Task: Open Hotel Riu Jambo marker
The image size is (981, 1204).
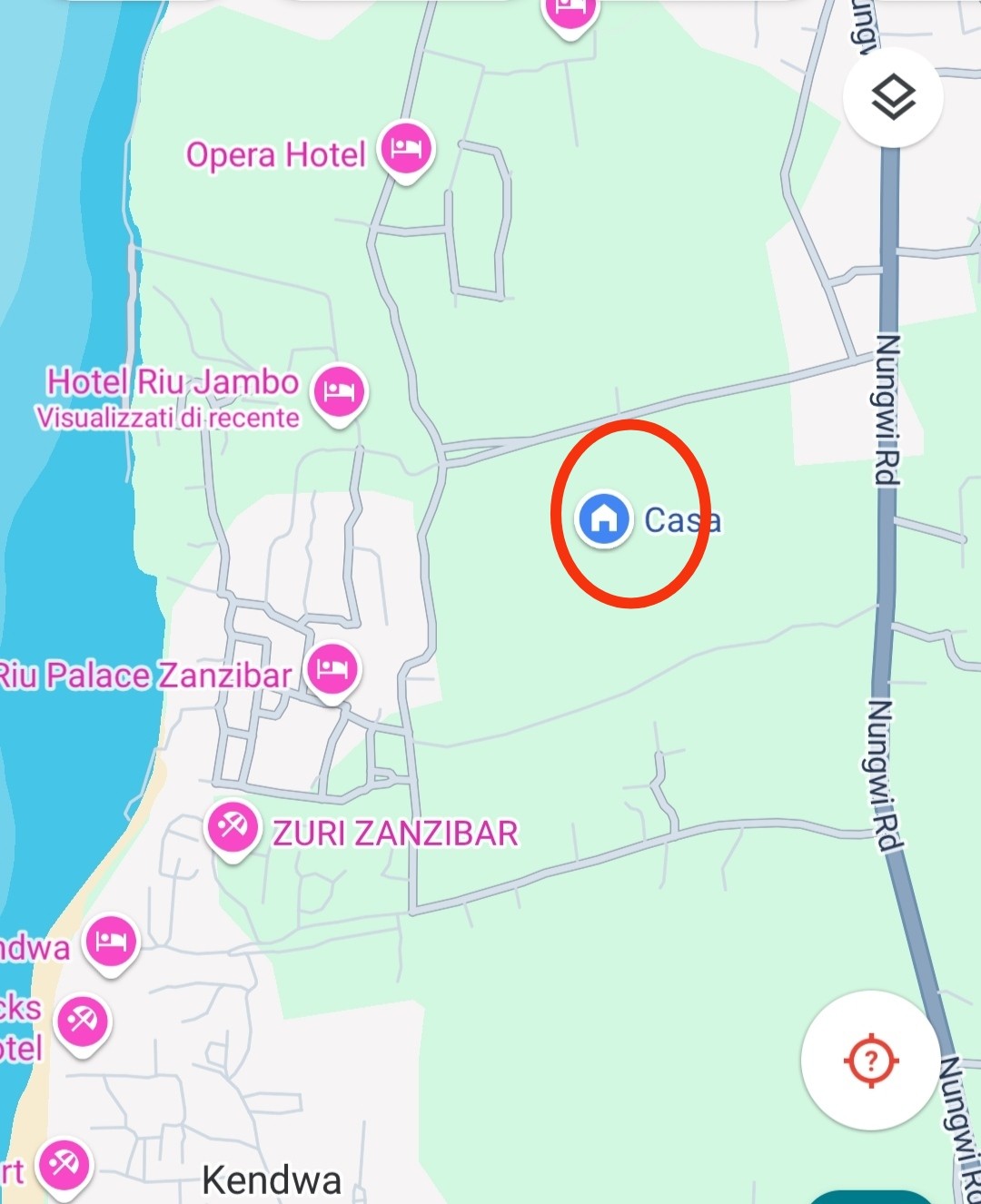Action: (339, 392)
